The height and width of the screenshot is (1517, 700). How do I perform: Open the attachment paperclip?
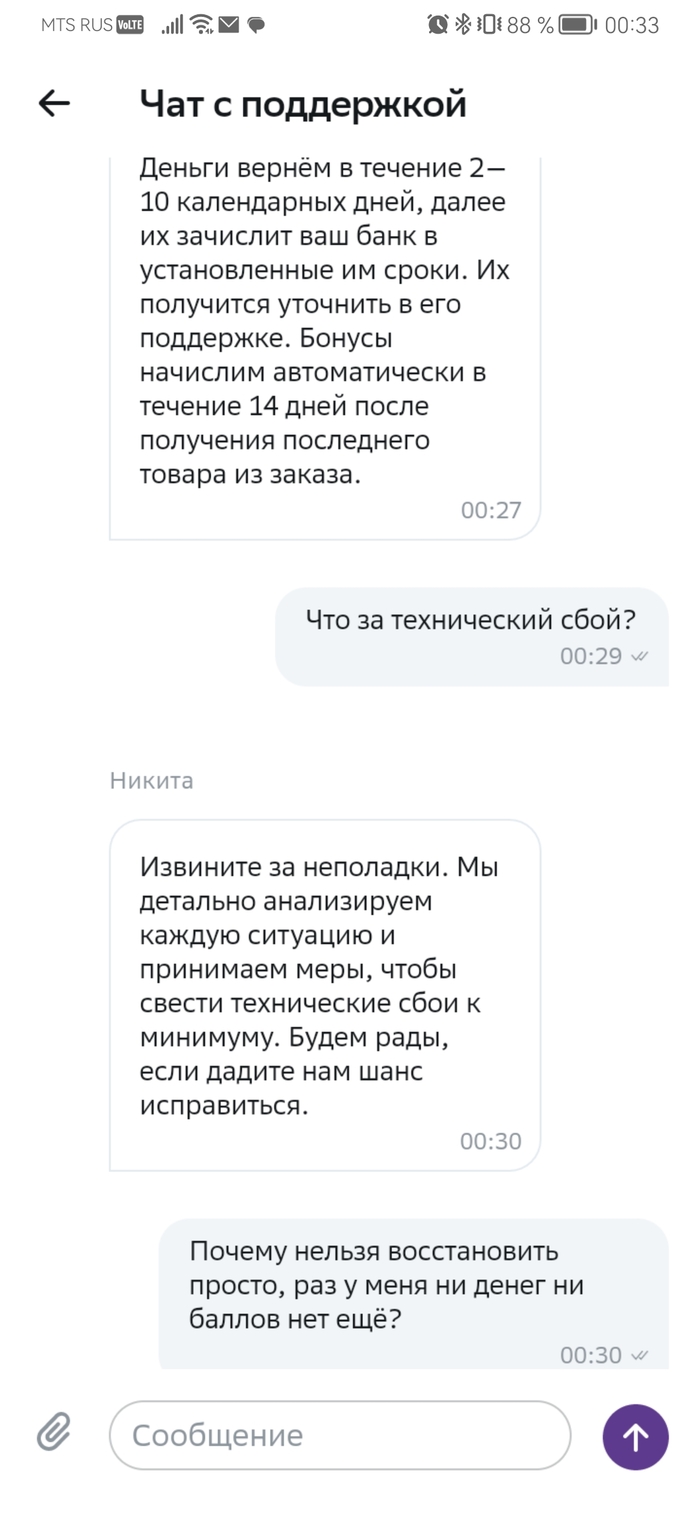coord(54,1434)
